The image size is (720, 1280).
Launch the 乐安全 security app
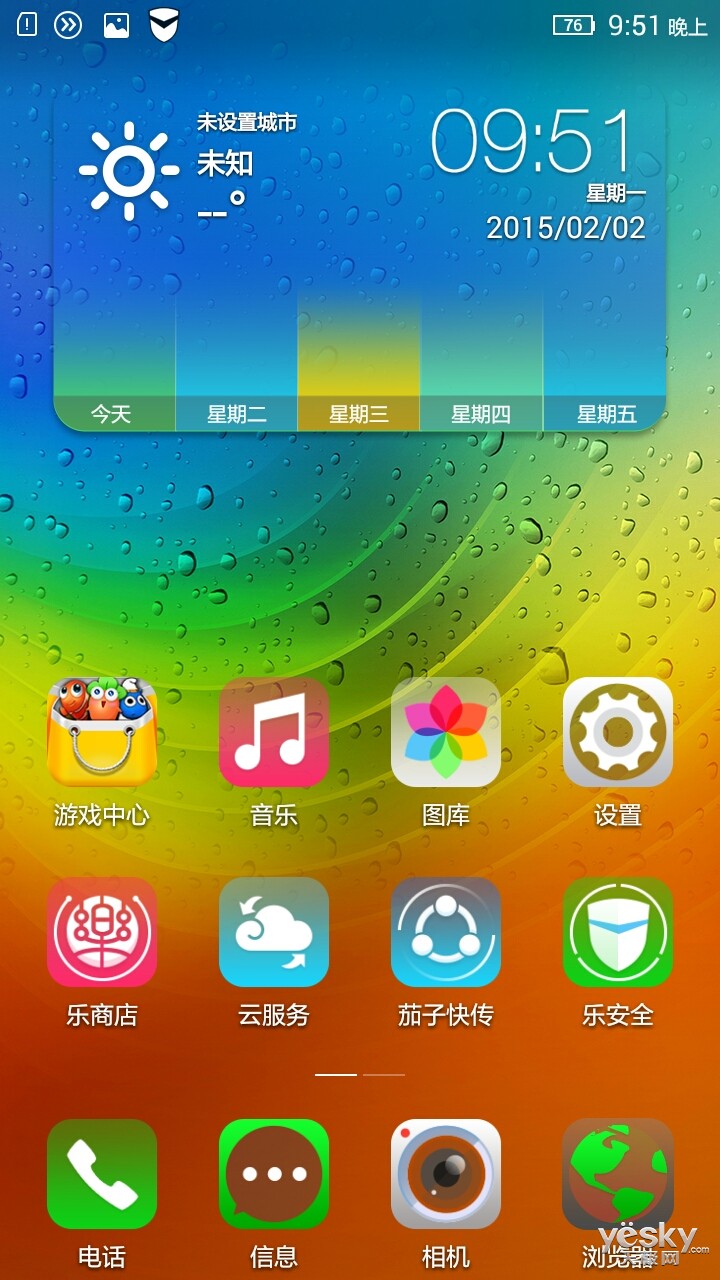[x=618, y=933]
